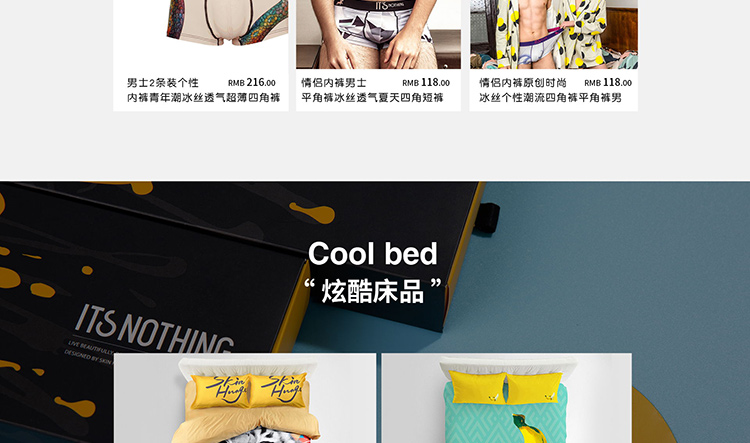The width and height of the screenshot is (750, 443).
Task: Open the yellow pillow bedding set product
Action: click(x=245, y=398)
